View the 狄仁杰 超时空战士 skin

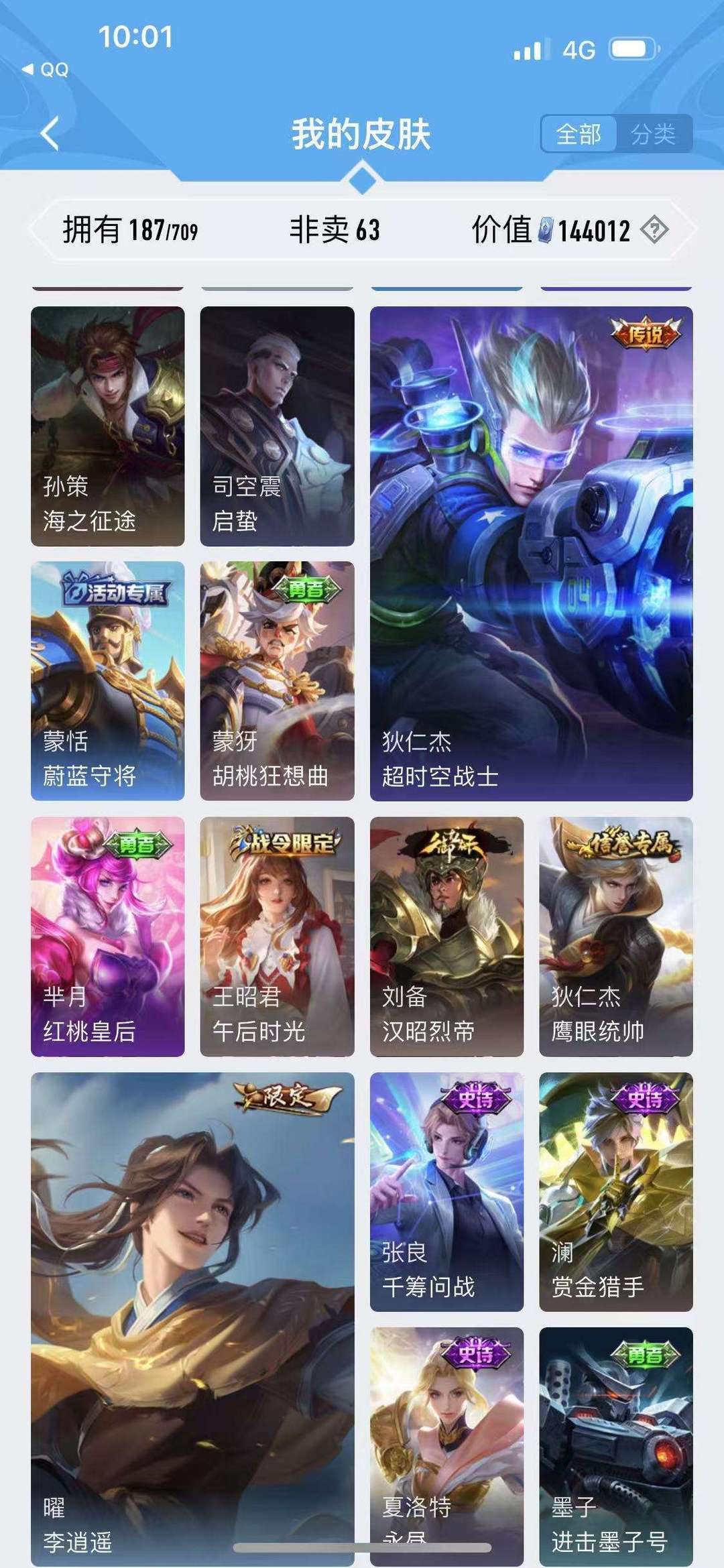click(532, 554)
